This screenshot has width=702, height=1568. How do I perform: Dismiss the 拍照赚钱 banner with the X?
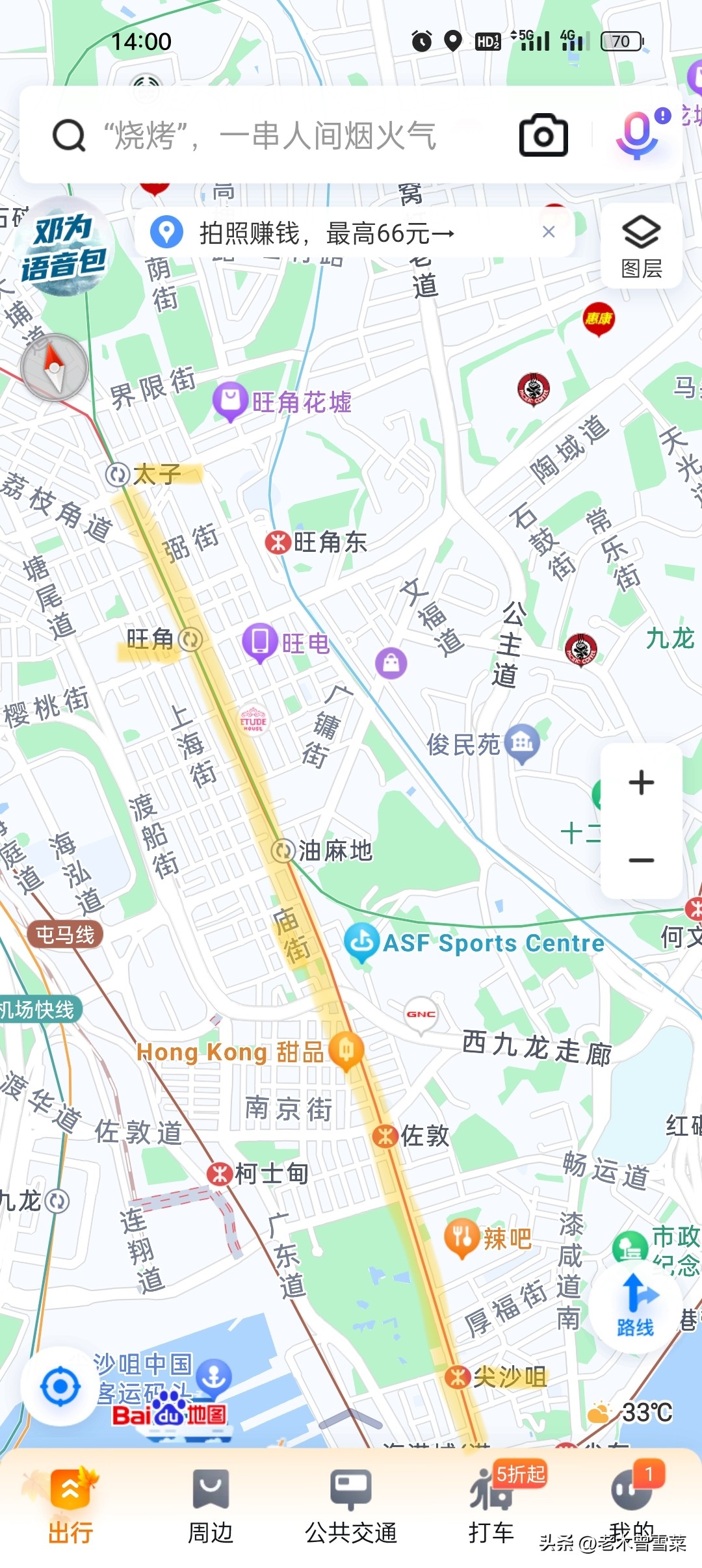(x=548, y=232)
